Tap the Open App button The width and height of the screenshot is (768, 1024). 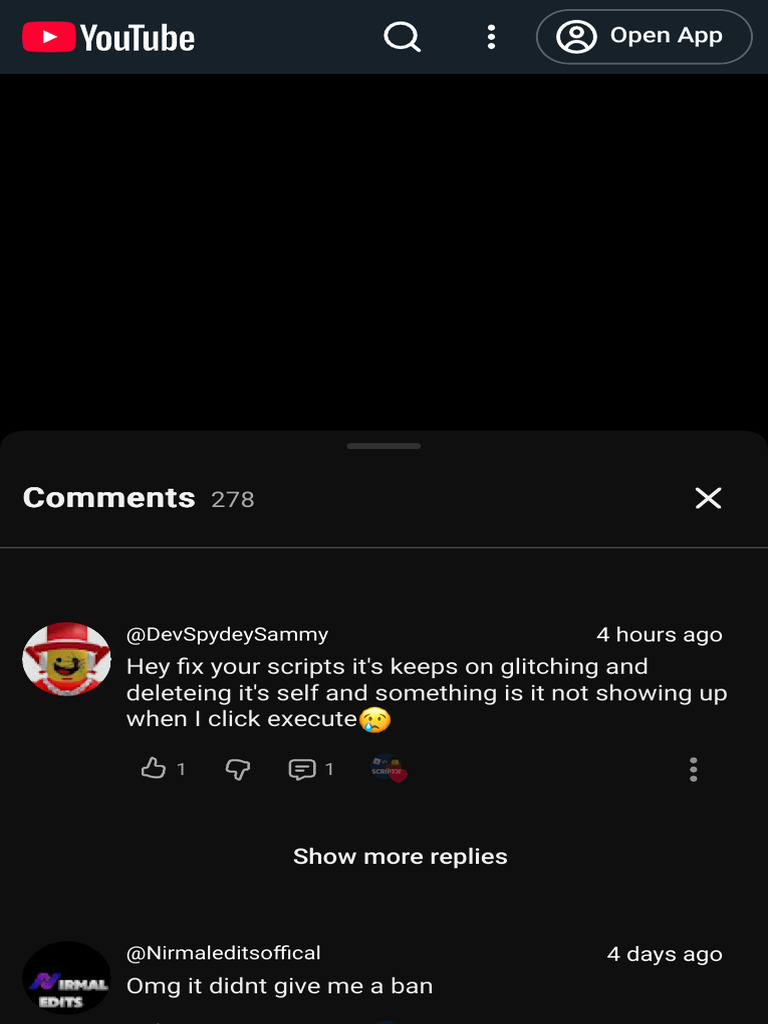644,37
